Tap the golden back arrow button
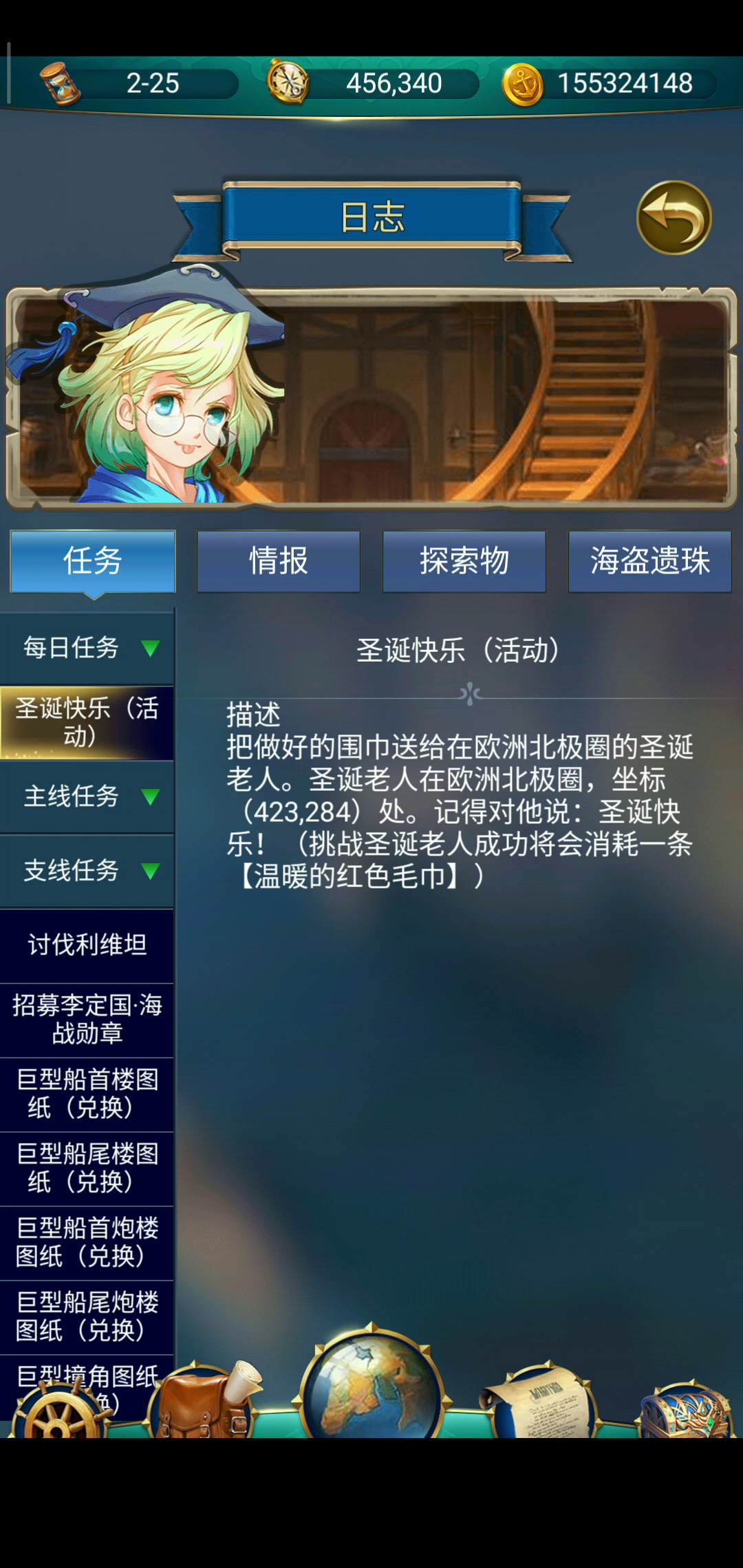Viewport: 743px width, 1568px height. point(674,217)
